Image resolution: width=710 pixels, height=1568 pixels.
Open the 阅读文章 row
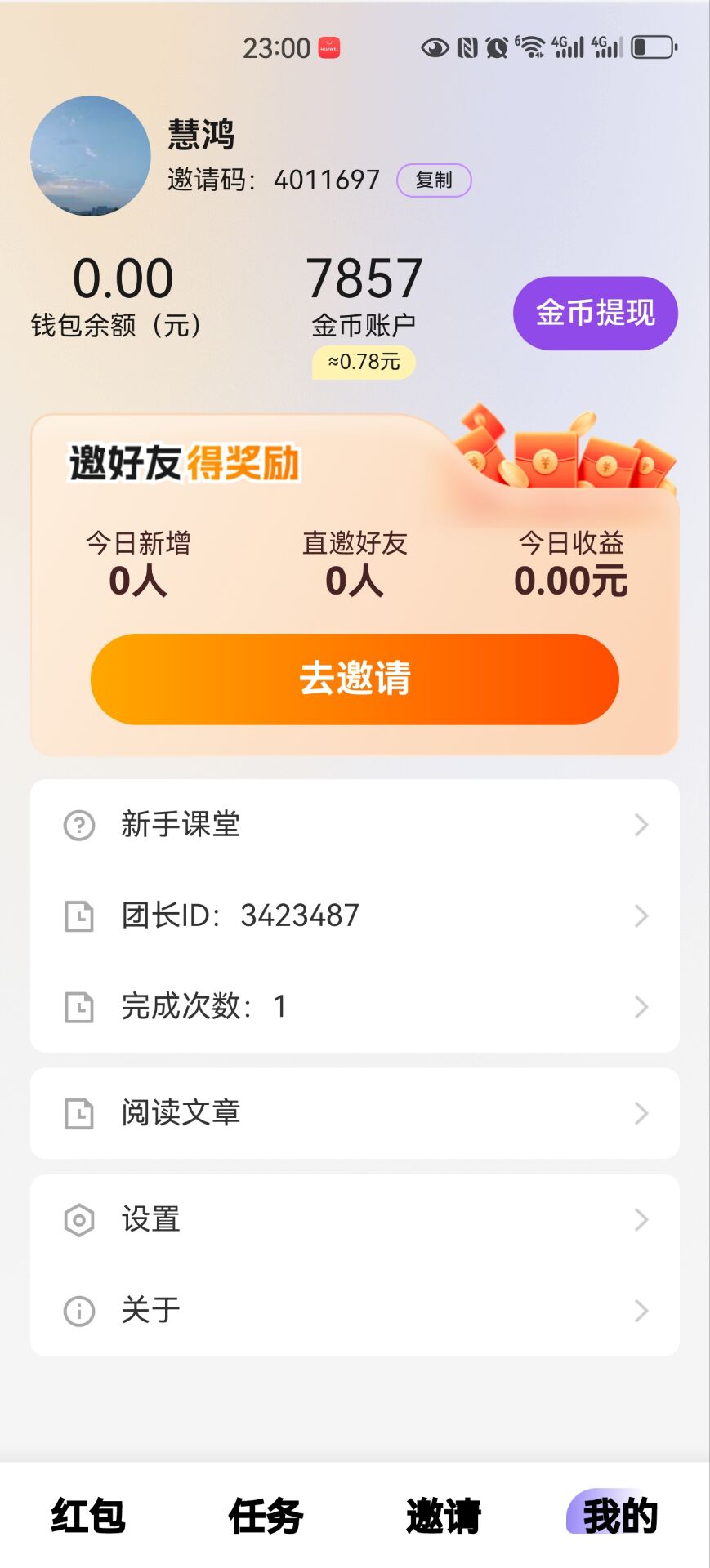click(x=355, y=1113)
